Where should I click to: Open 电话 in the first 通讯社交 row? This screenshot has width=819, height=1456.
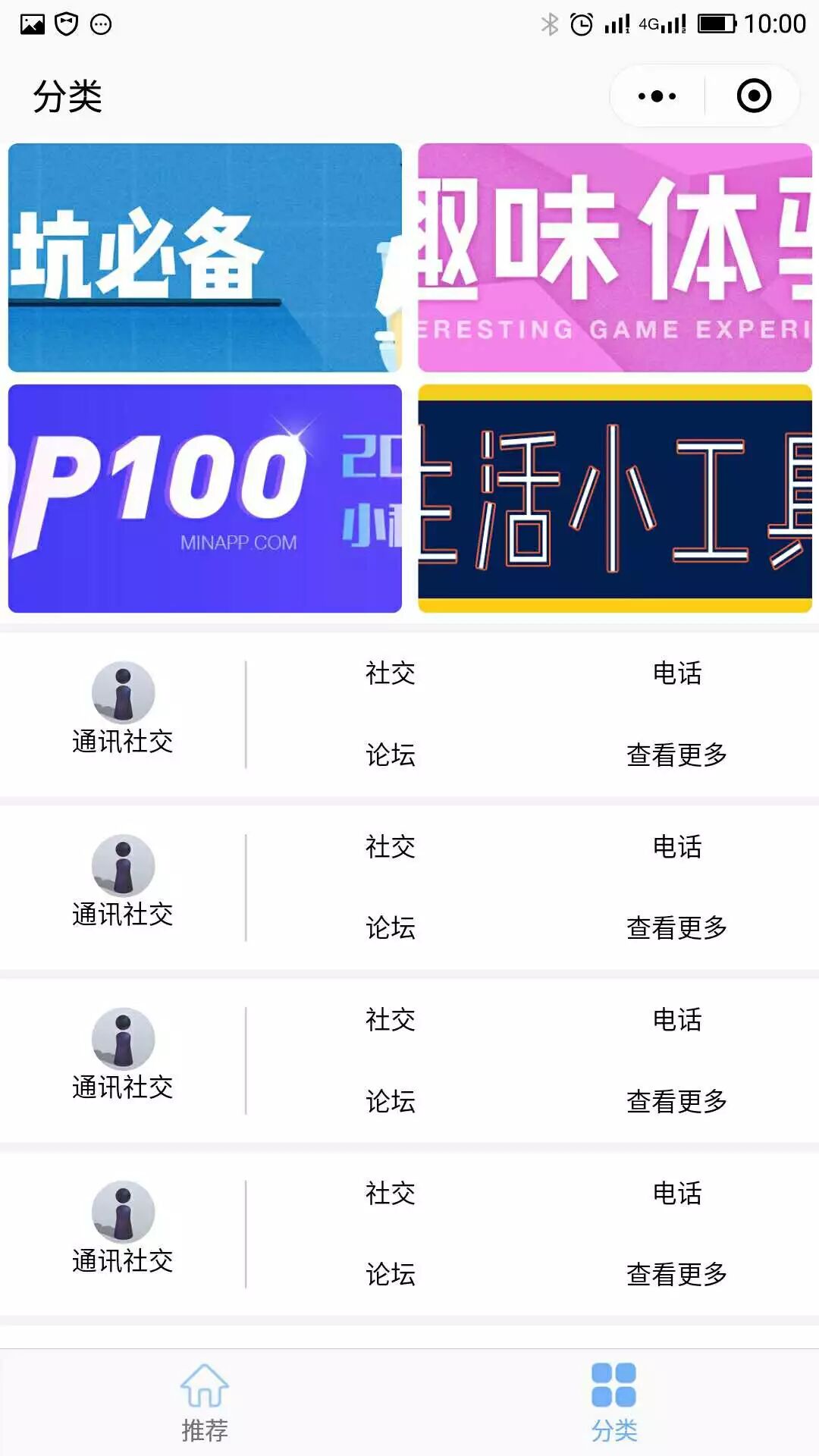677,673
